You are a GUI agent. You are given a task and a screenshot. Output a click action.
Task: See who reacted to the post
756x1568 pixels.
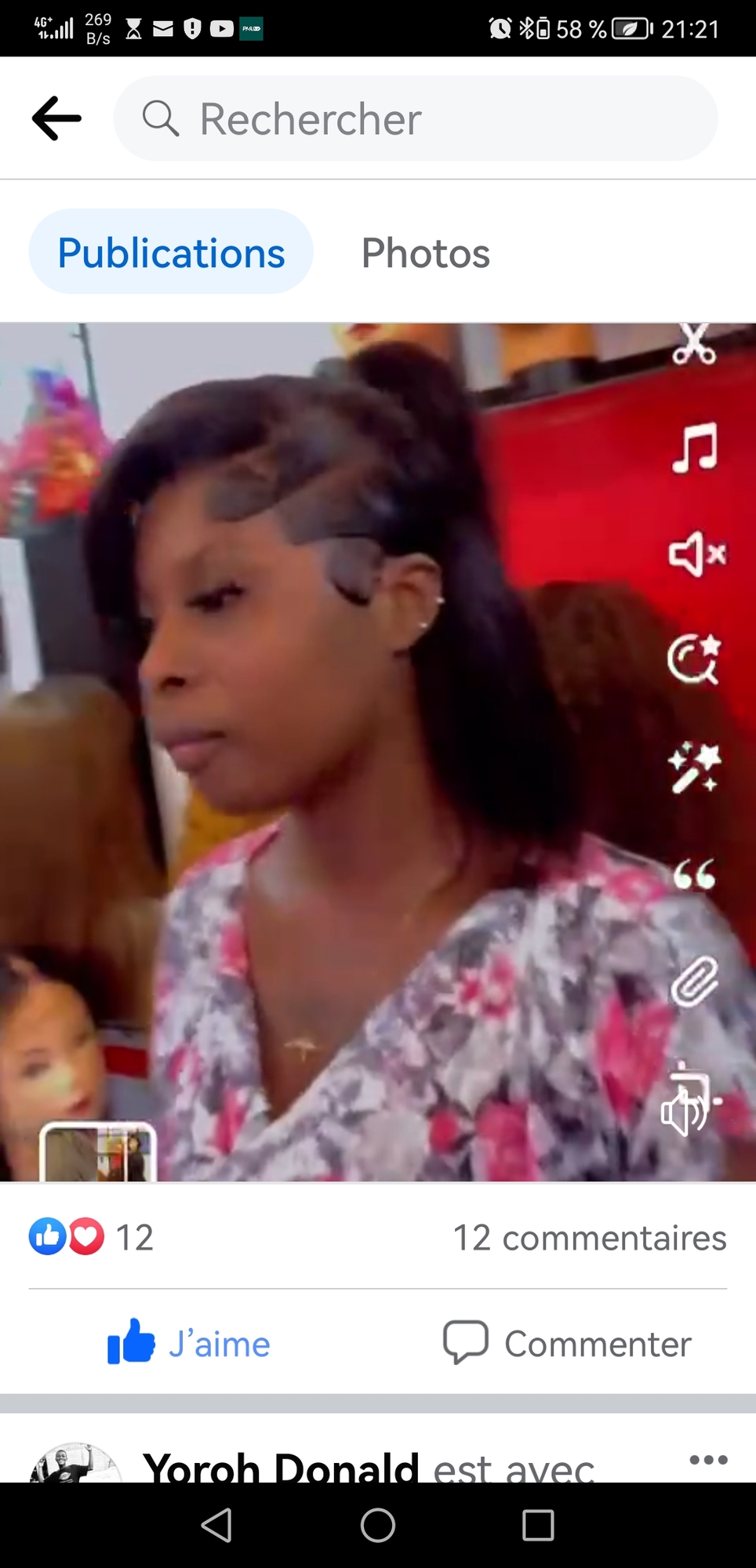[92, 1238]
